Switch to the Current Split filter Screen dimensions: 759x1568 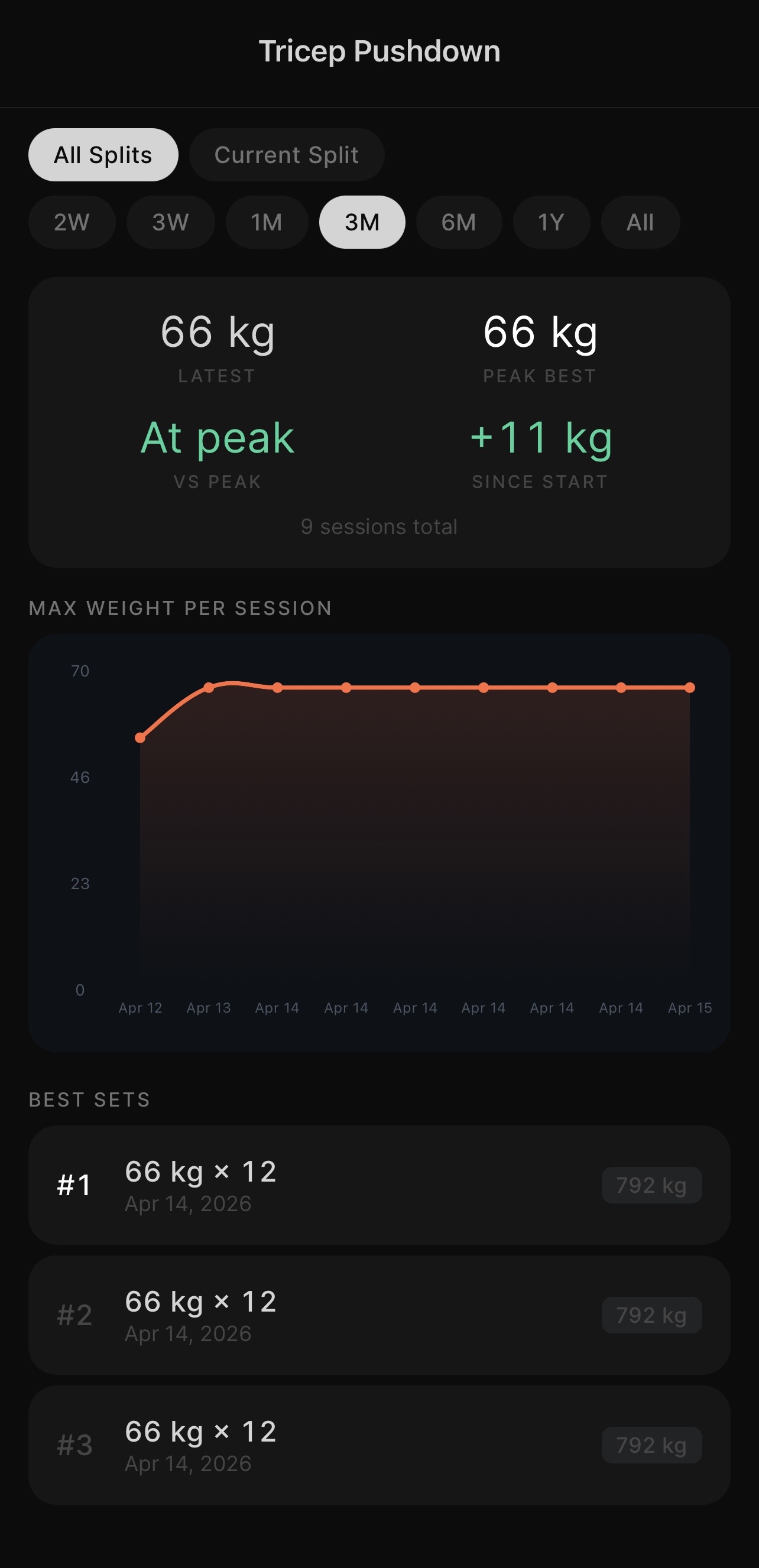coord(286,155)
